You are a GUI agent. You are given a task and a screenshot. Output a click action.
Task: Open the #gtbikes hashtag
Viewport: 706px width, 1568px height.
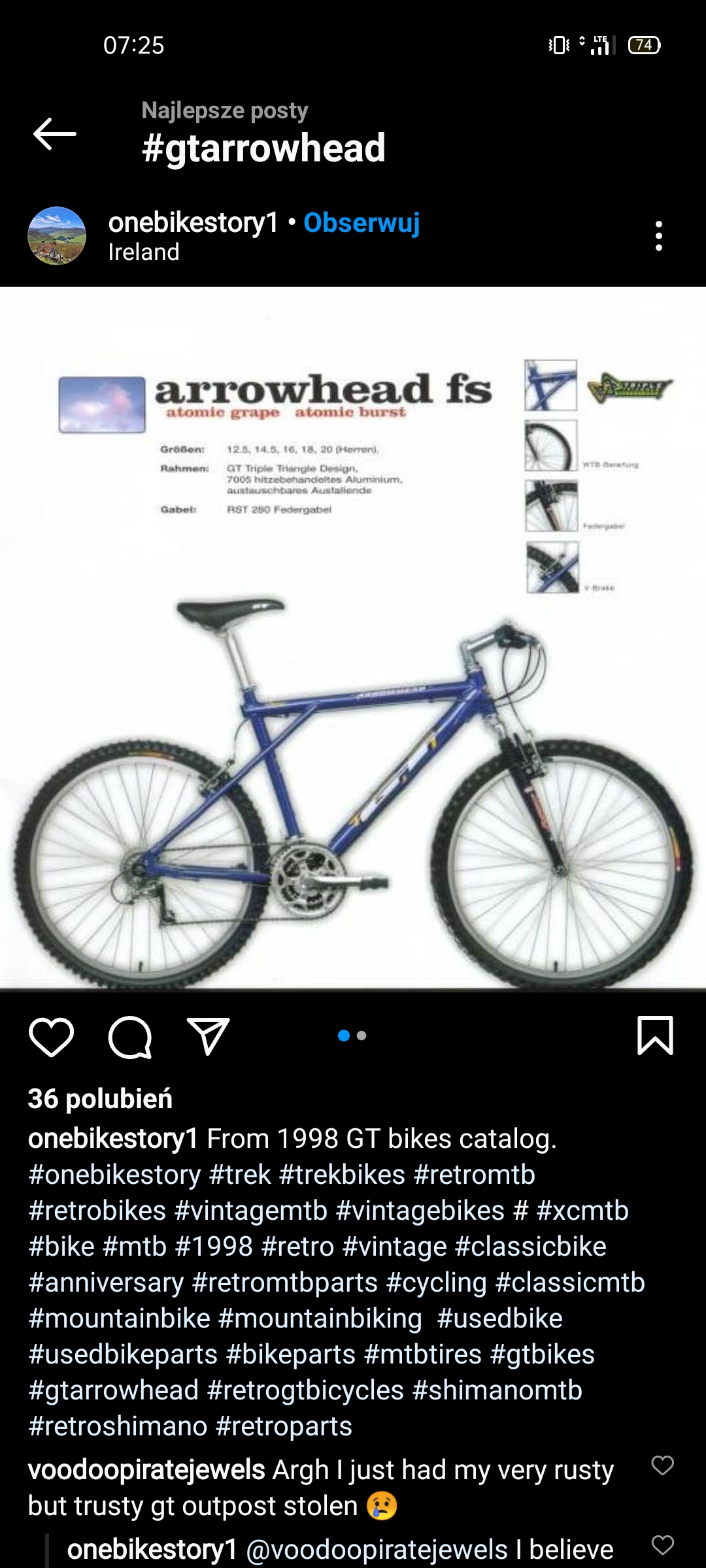(542, 1354)
